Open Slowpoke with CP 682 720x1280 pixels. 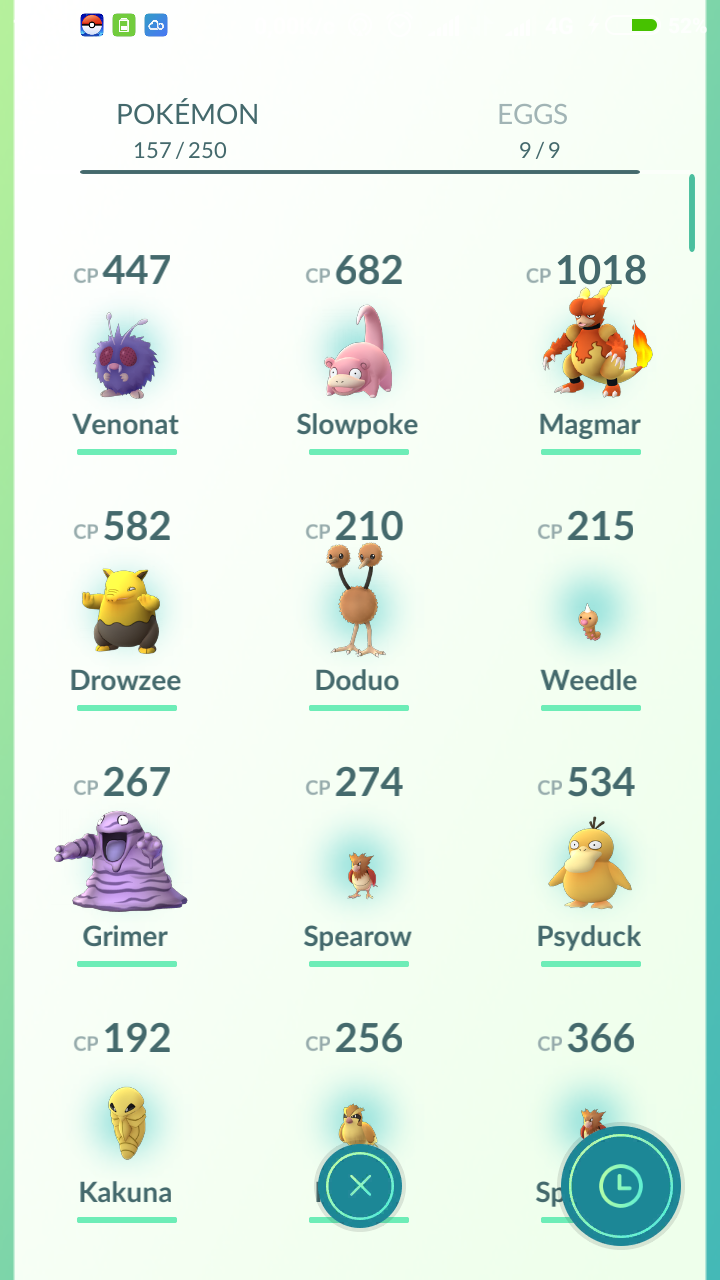click(x=358, y=354)
